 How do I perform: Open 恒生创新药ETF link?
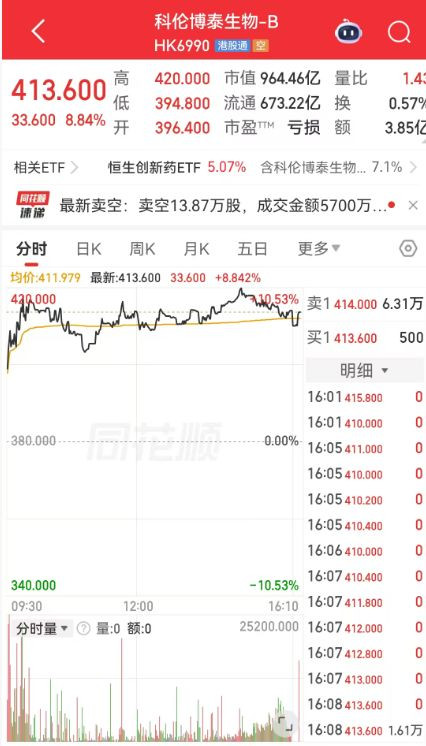tap(177, 167)
